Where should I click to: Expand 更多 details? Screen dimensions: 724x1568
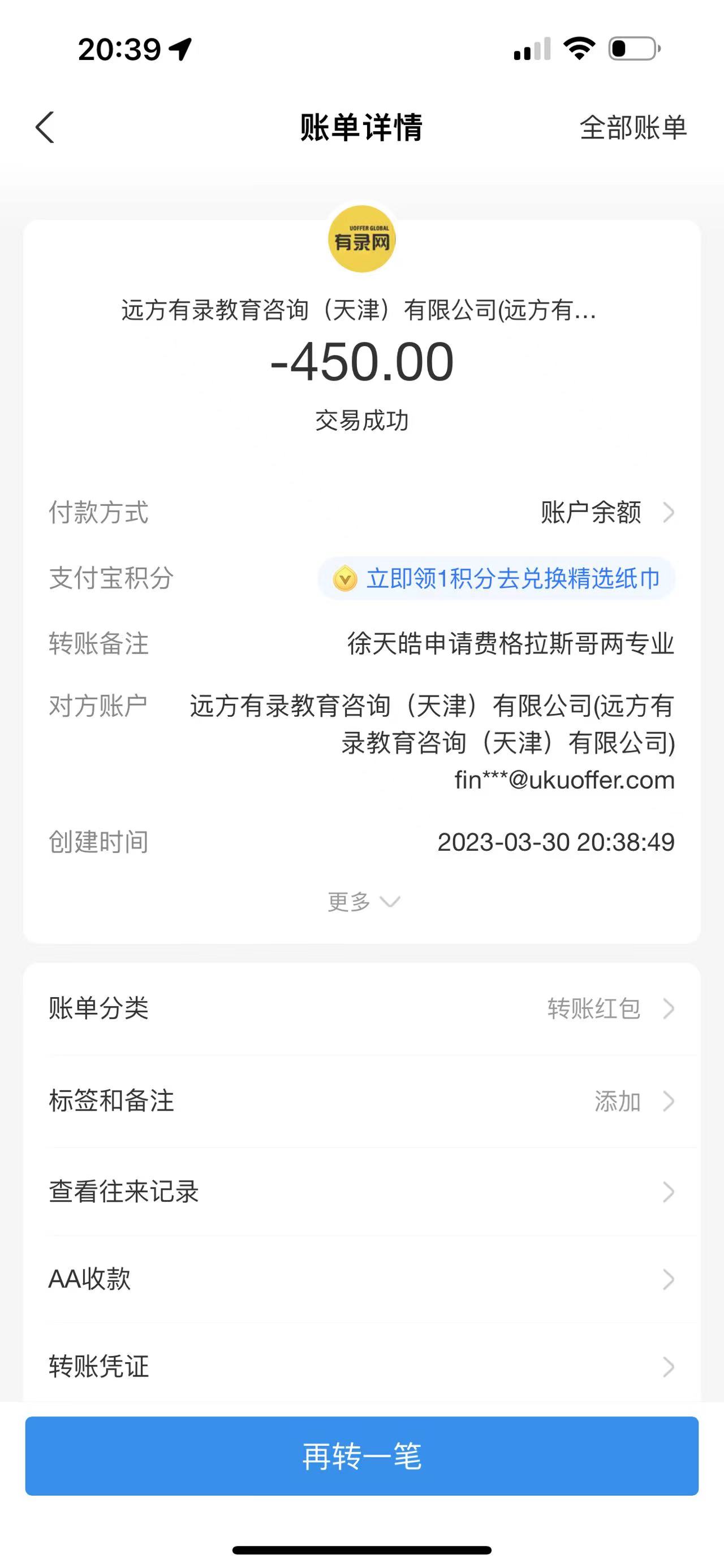[x=363, y=902]
